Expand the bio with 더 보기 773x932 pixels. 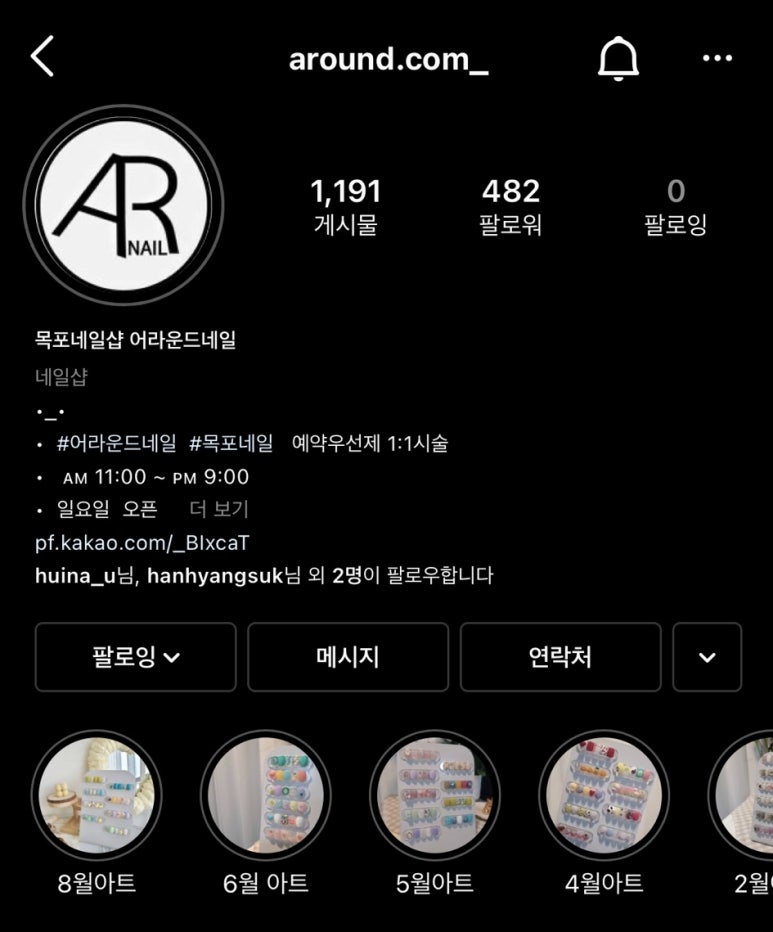pos(219,509)
